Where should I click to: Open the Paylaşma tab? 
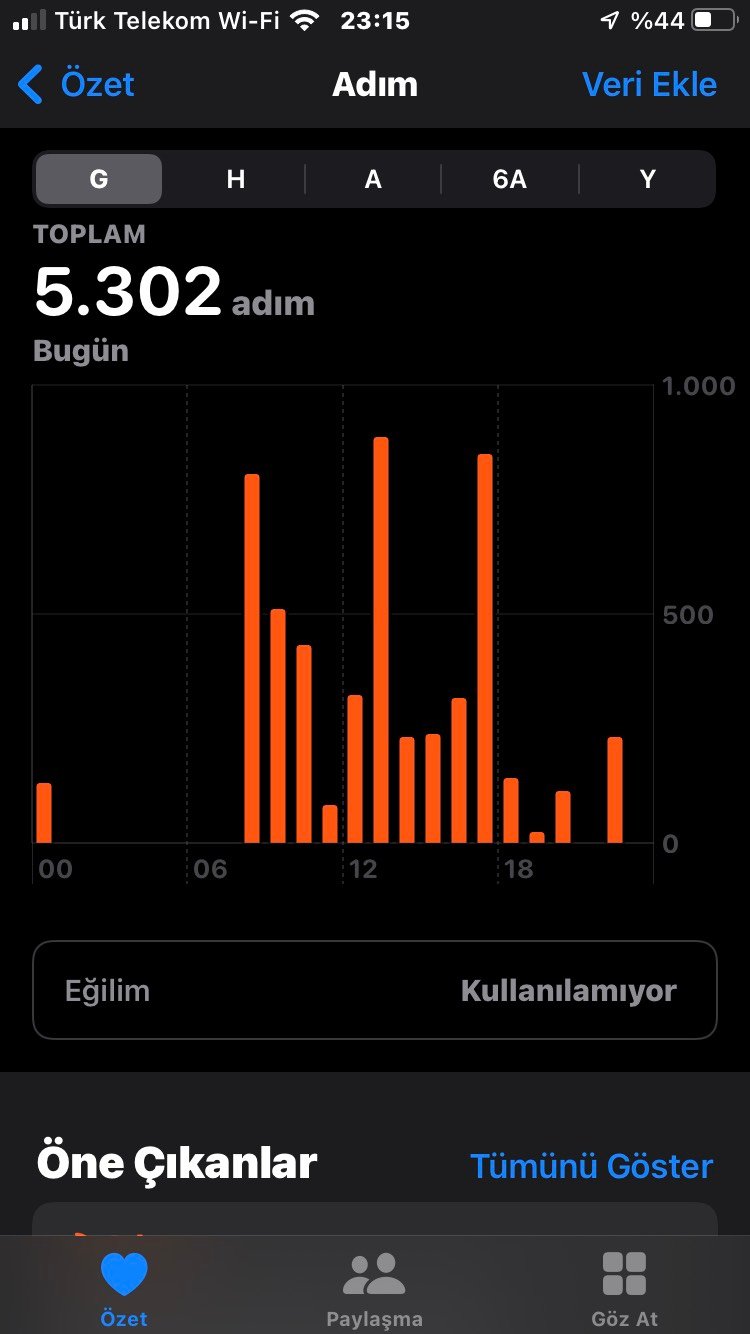click(x=374, y=1289)
